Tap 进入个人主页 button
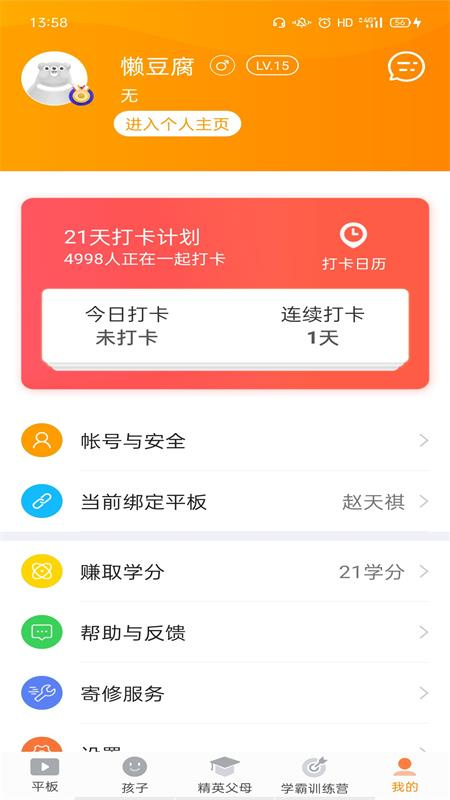450x800 pixels. pos(177,124)
